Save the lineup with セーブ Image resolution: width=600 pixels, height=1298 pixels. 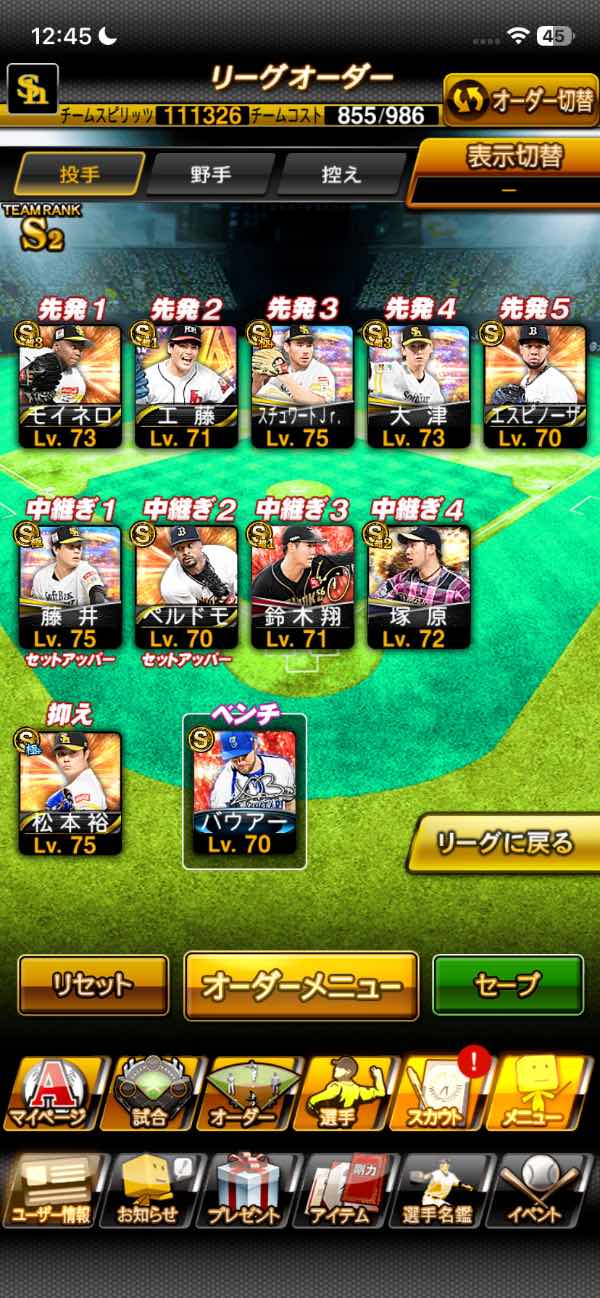[508, 985]
